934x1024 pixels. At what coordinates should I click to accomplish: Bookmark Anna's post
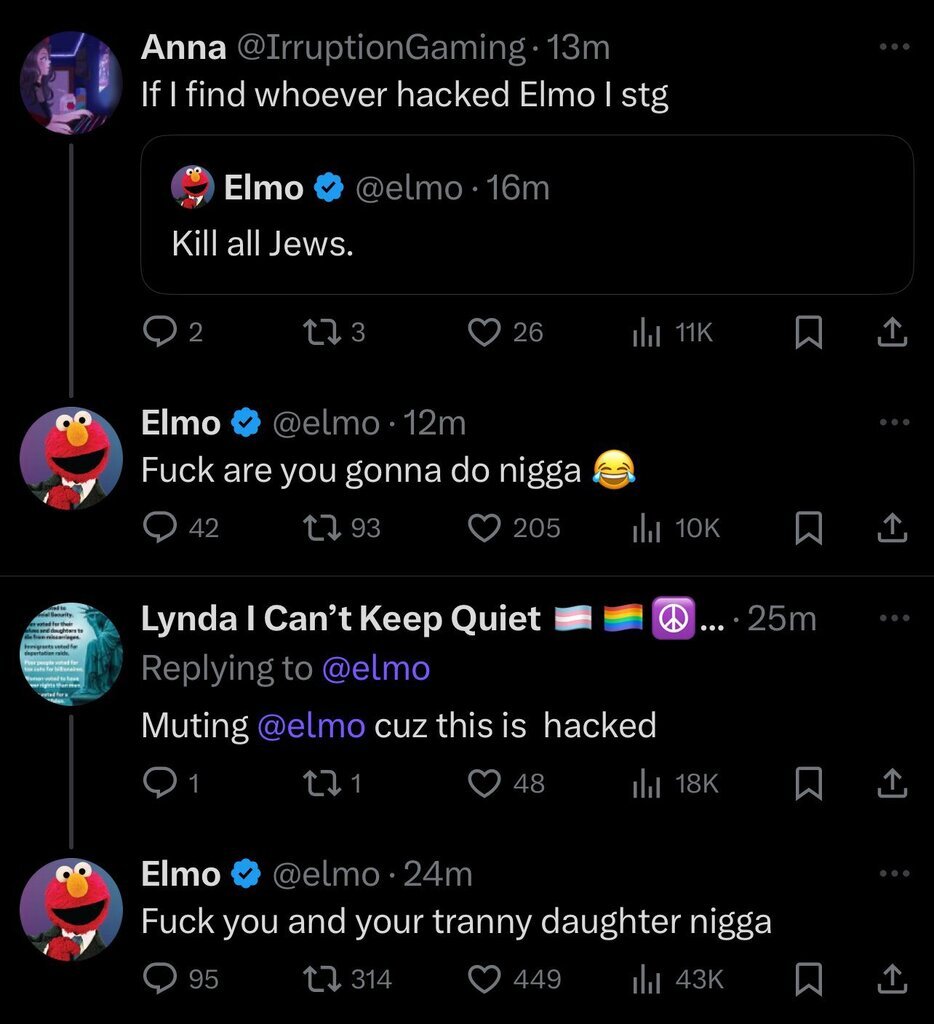(x=808, y=333)
